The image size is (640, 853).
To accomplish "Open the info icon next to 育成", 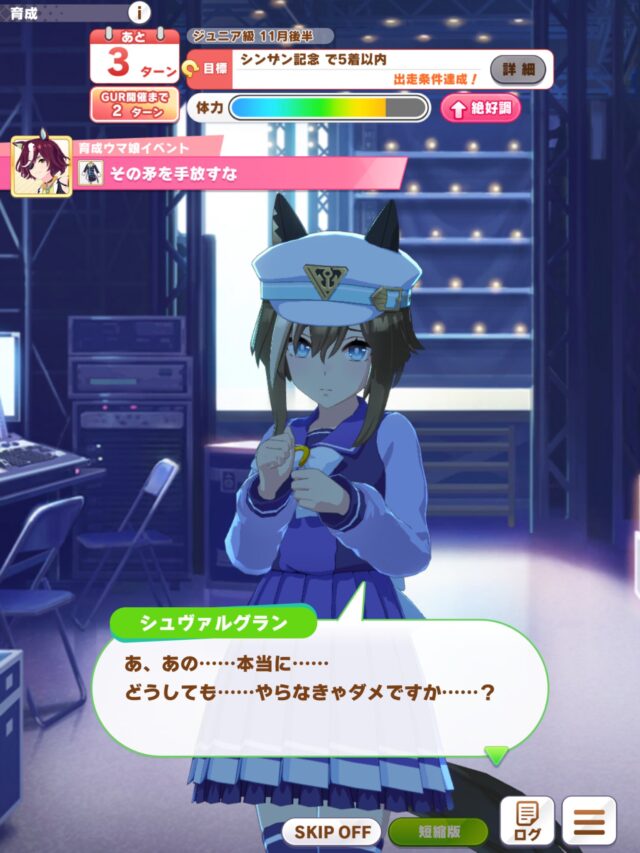I will (140, 12).
